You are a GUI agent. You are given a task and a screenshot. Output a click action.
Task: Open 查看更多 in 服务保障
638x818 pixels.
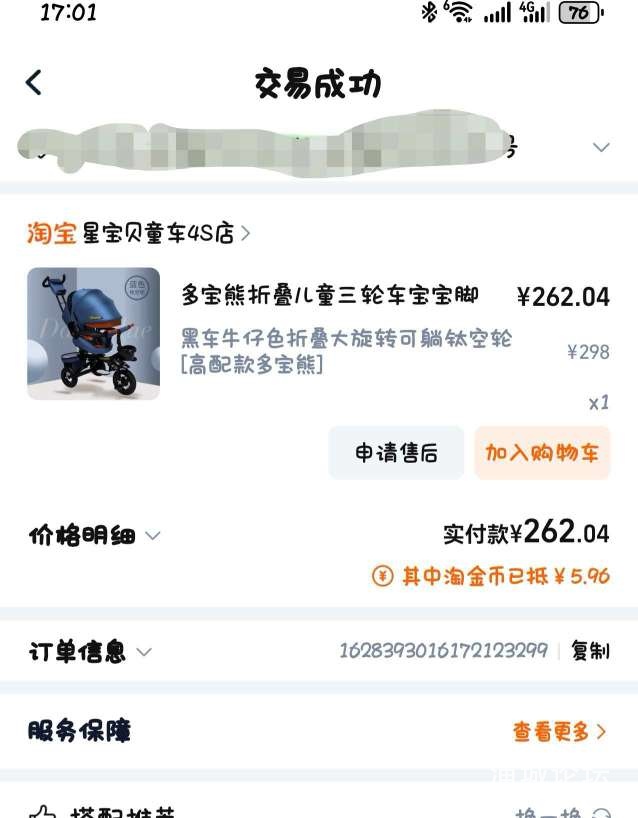coord(560,732)
